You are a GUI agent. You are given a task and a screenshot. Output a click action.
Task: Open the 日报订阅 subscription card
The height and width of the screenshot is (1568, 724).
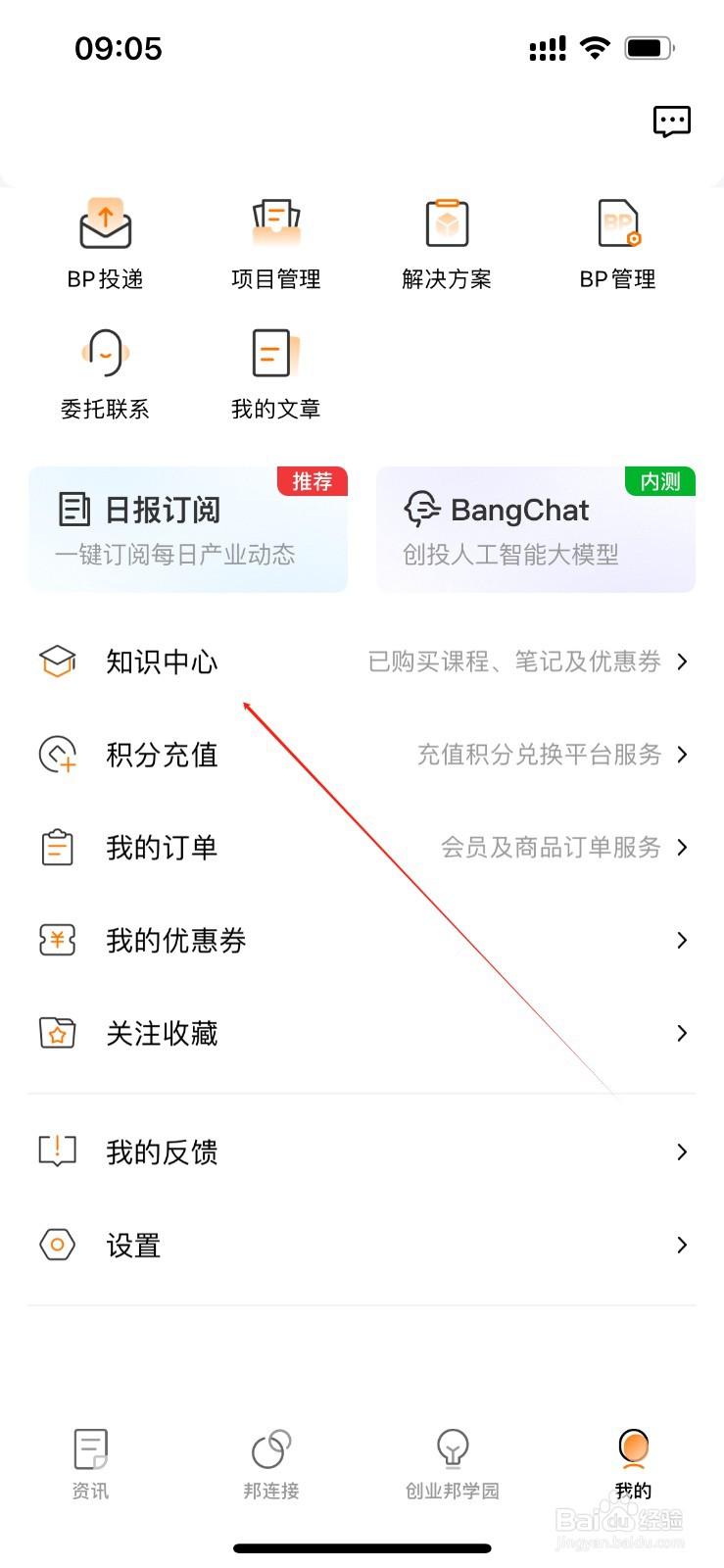tap(186, 529)
